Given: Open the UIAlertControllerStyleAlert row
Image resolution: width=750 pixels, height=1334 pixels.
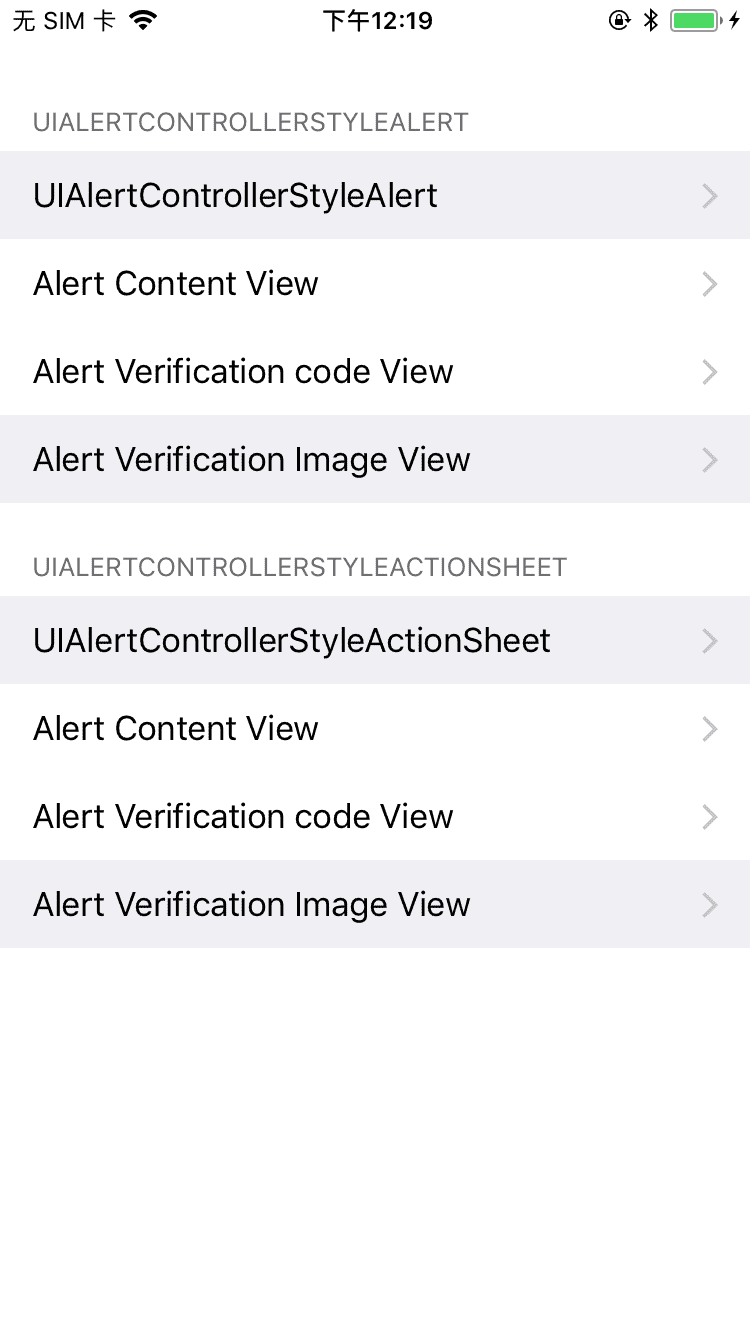Looking at the screenshot, I should pos(375,195).
